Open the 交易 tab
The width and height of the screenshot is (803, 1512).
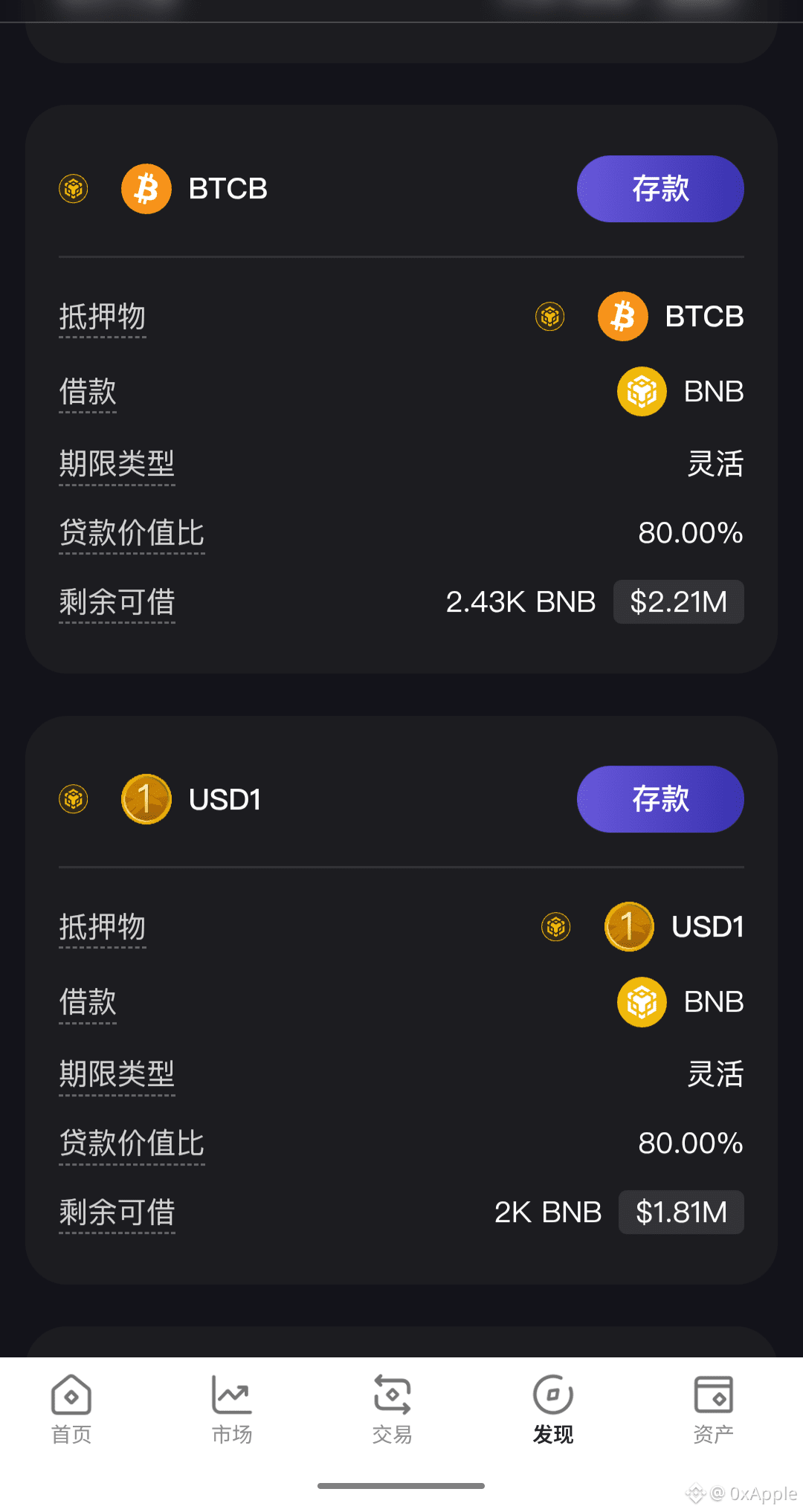[x=393, y=1409]
